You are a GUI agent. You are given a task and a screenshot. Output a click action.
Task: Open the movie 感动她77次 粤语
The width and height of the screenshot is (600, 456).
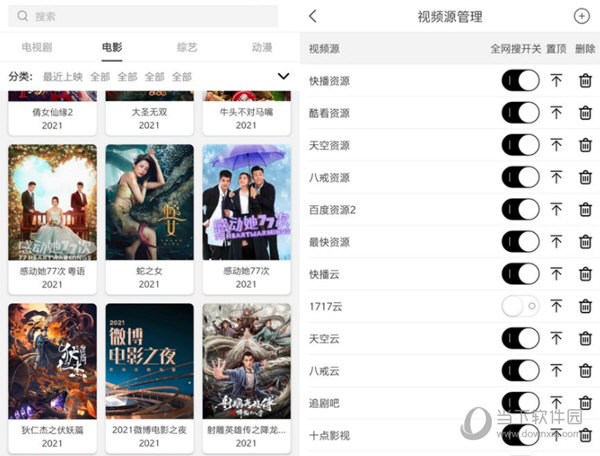(52, 210)
